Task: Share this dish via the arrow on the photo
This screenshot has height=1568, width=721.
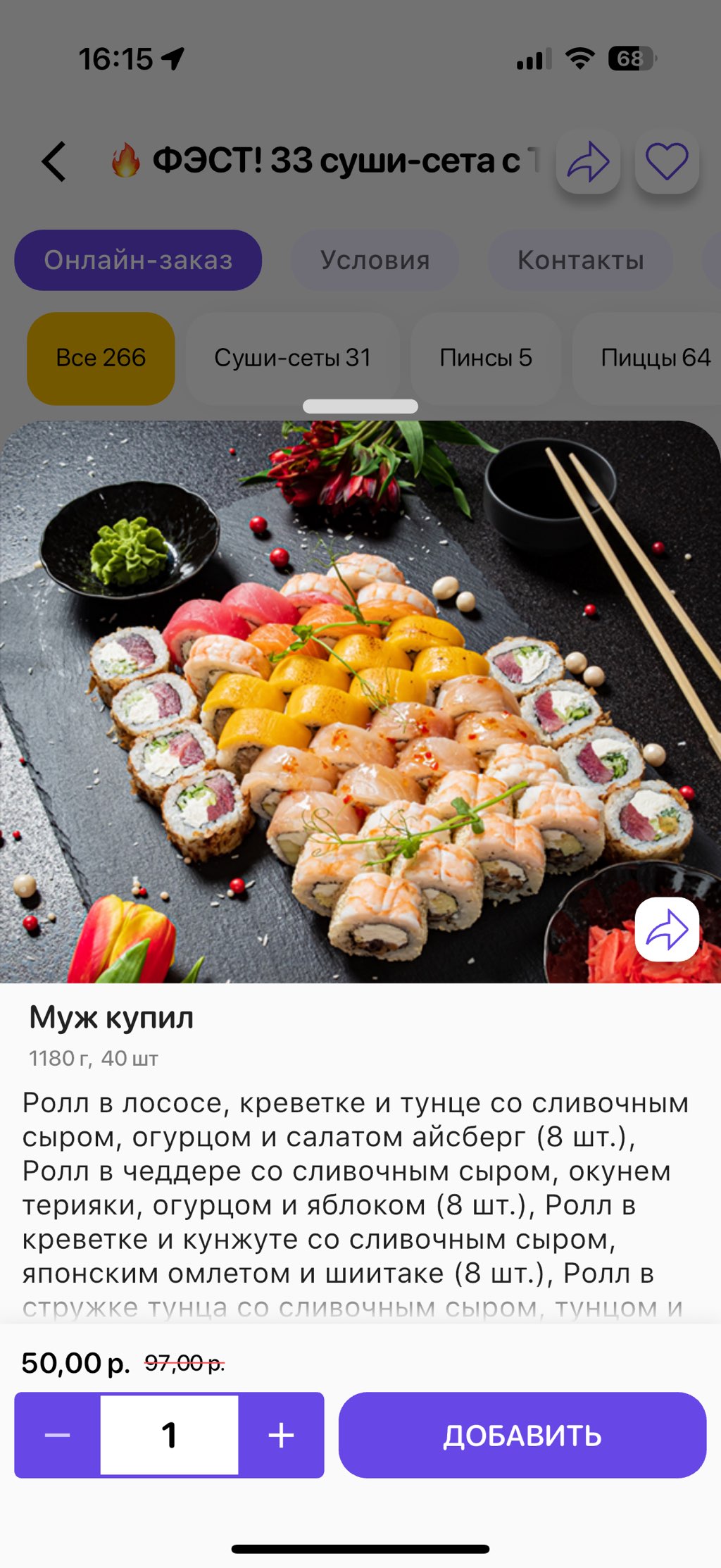Action: click(666, 929)
